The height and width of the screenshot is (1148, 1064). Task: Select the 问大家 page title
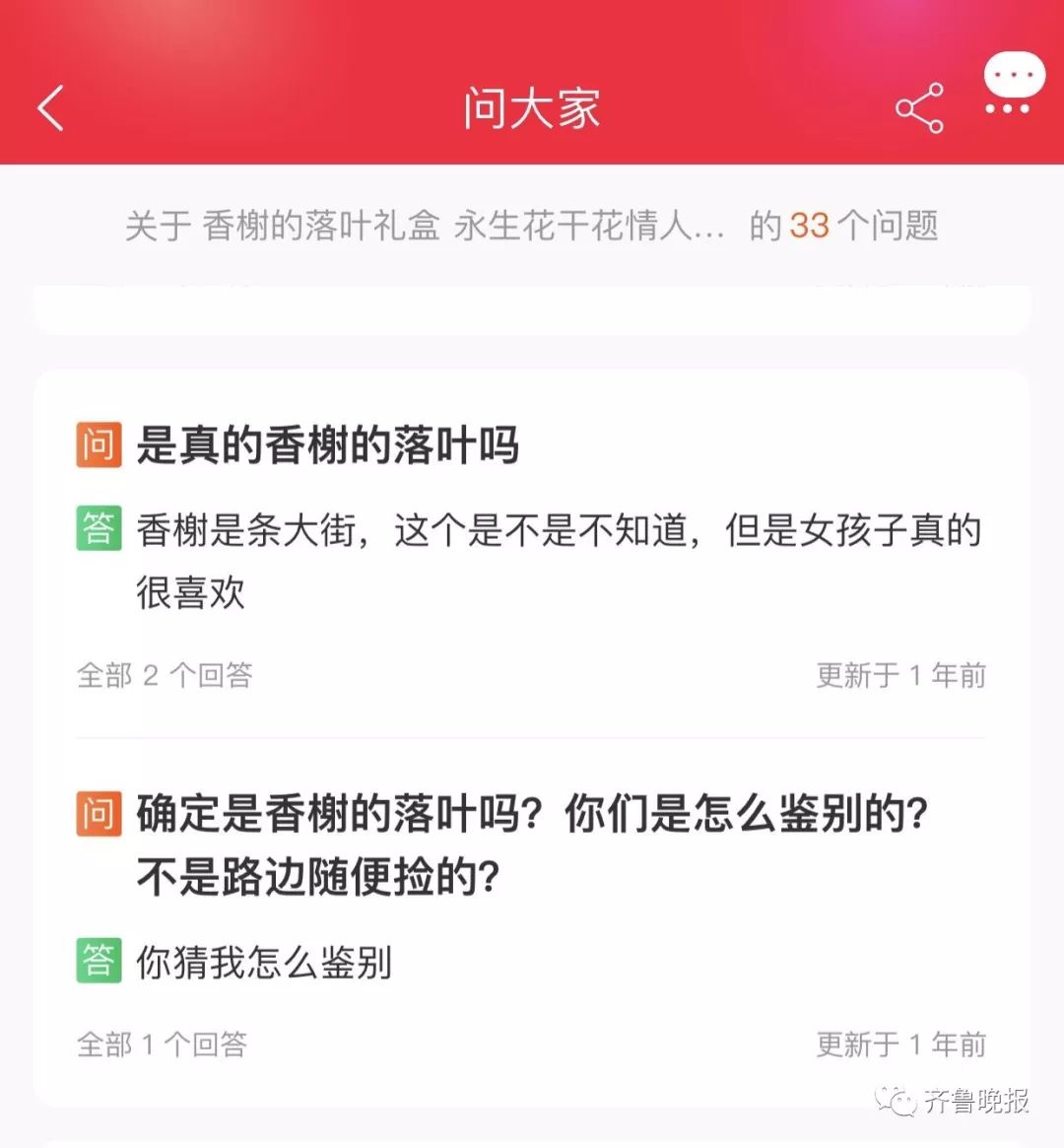(x=532, y=108)
